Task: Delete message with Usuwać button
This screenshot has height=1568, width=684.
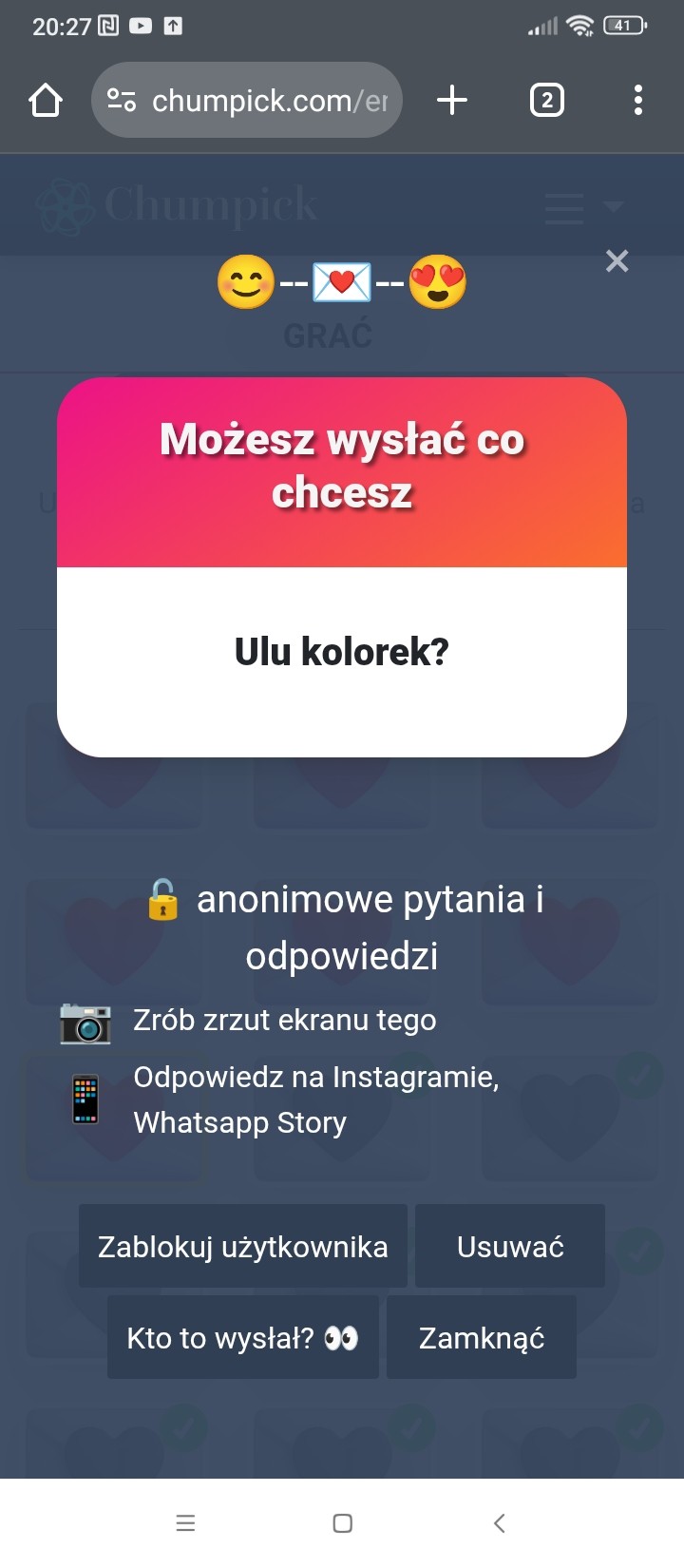Action: (x=510, y=1246)
